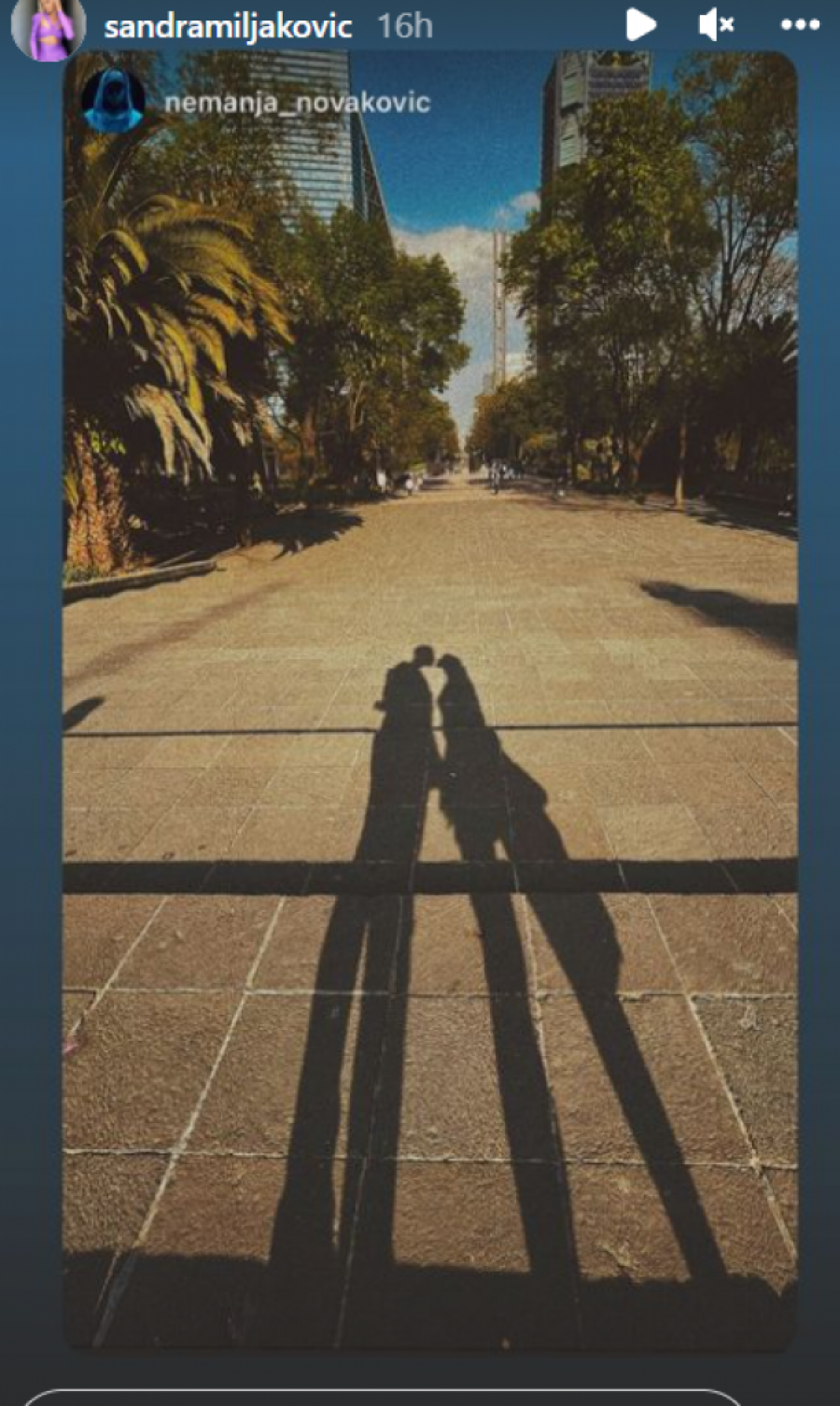
Task: Open the sandramiljakovic username link
Action: point(228,26)
